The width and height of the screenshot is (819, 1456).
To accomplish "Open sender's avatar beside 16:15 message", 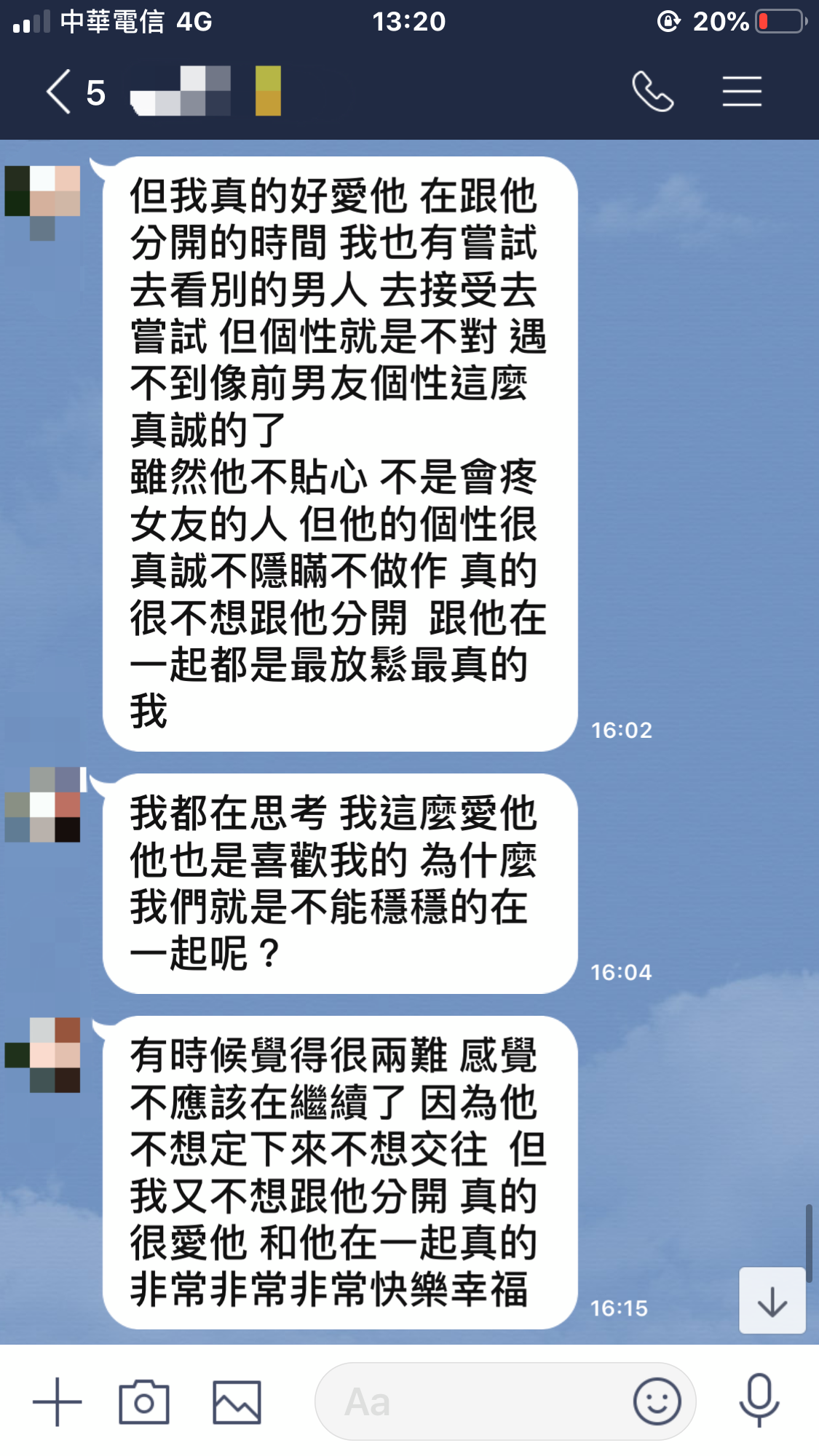I will [x=42, y=1055].
